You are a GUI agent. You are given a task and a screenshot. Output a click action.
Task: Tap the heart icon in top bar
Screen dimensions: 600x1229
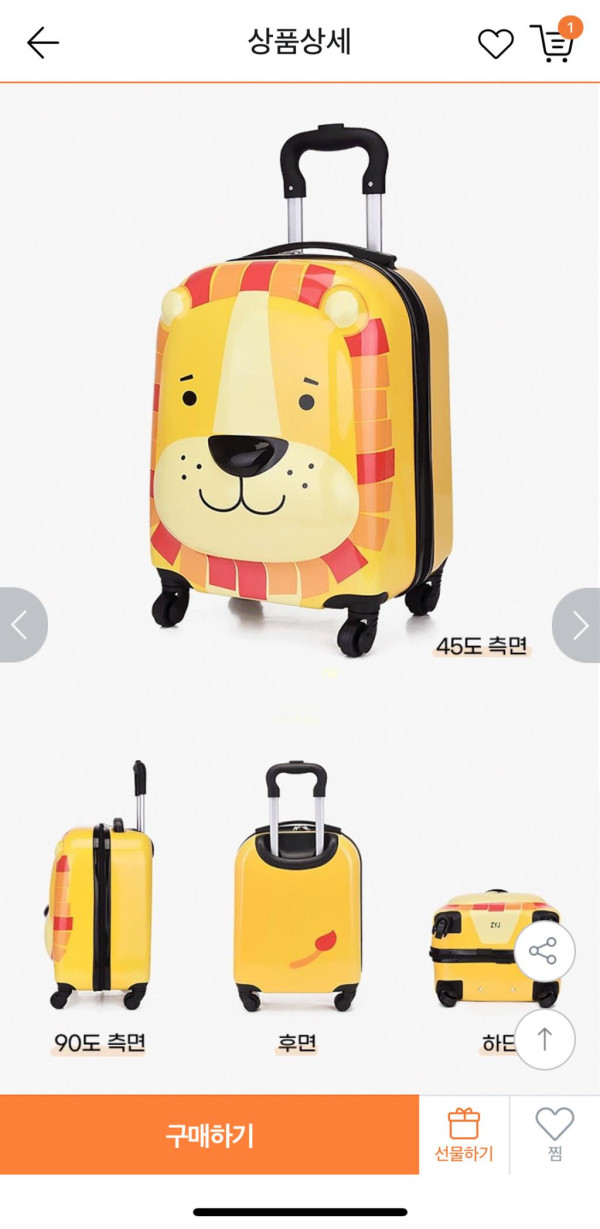click(495, 43)
